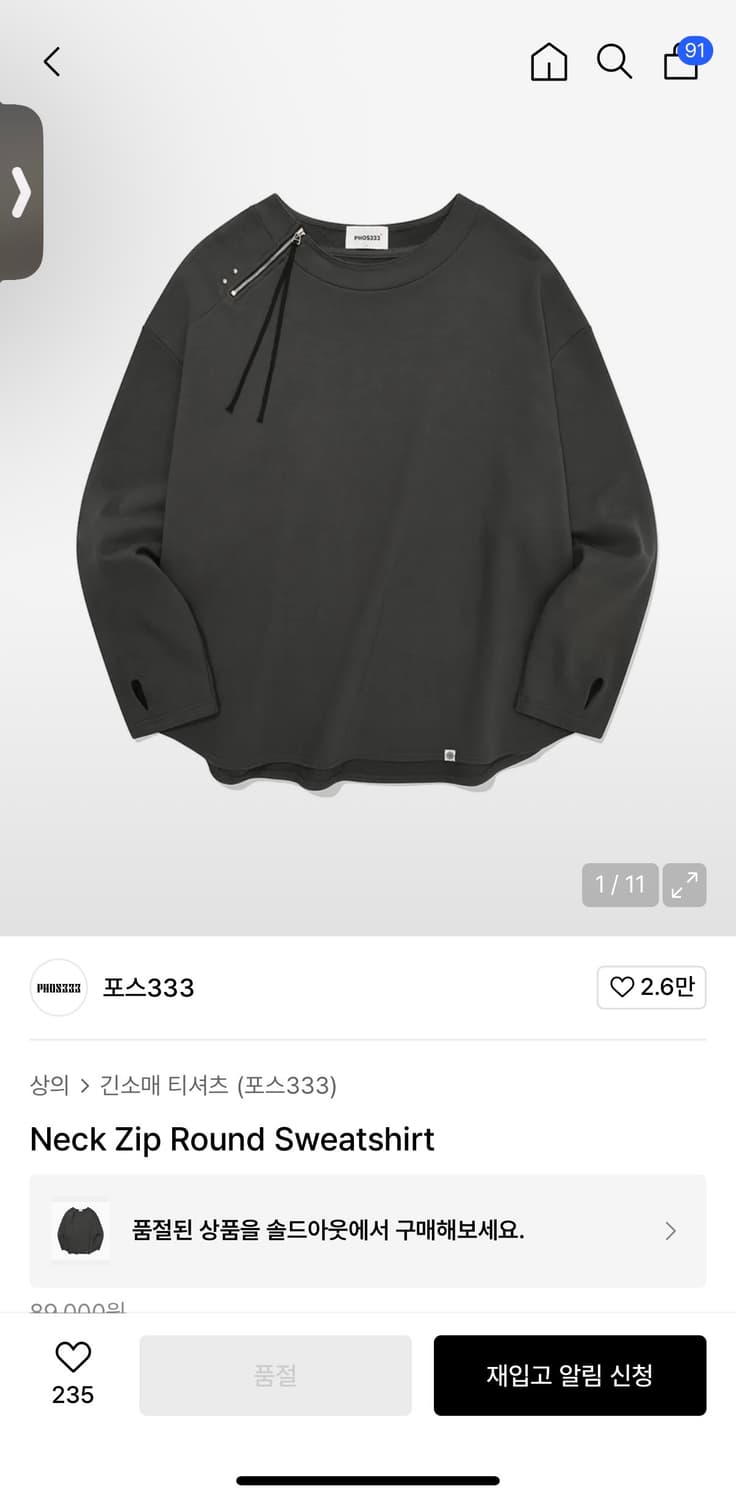Click the fullscreen expand icon on the product image
Image resolution: width=736 pixels, height=1500 pixels.
click(x=685, y=884)
